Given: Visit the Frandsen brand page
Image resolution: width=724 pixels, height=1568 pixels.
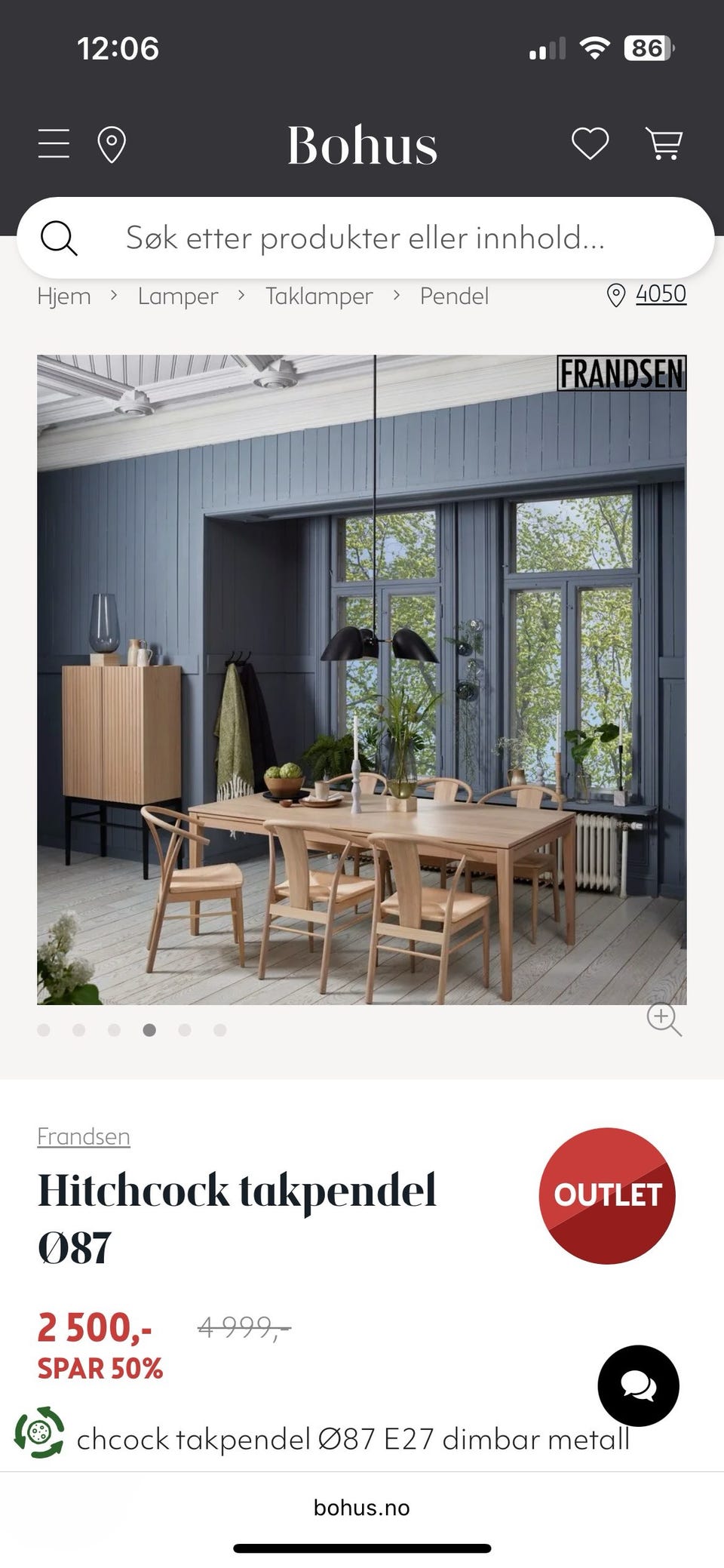Looking at the screenshot, I should (x=84, y=1136).
